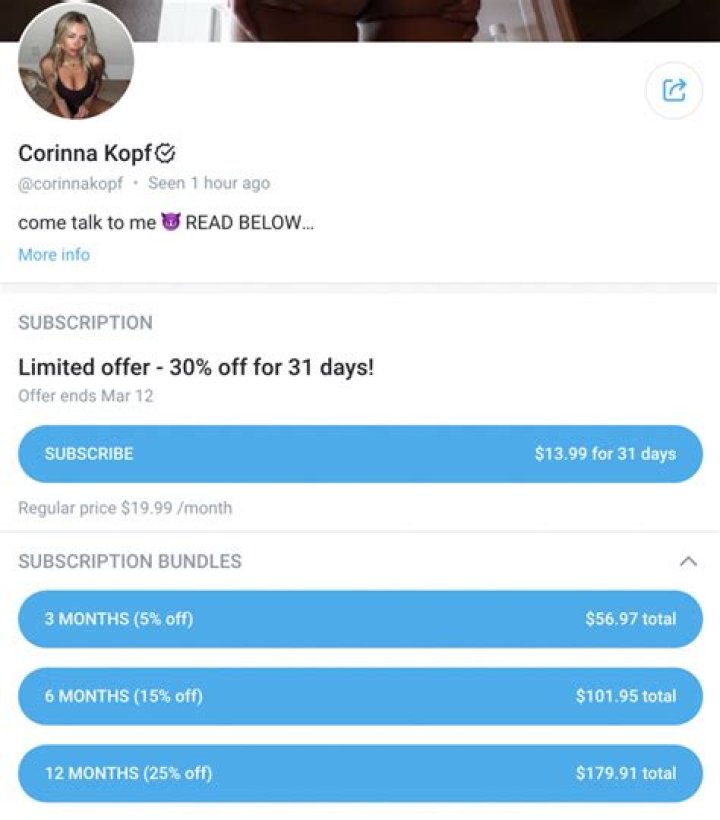Share this profile

pyautogui.click(x=674, y=91)
